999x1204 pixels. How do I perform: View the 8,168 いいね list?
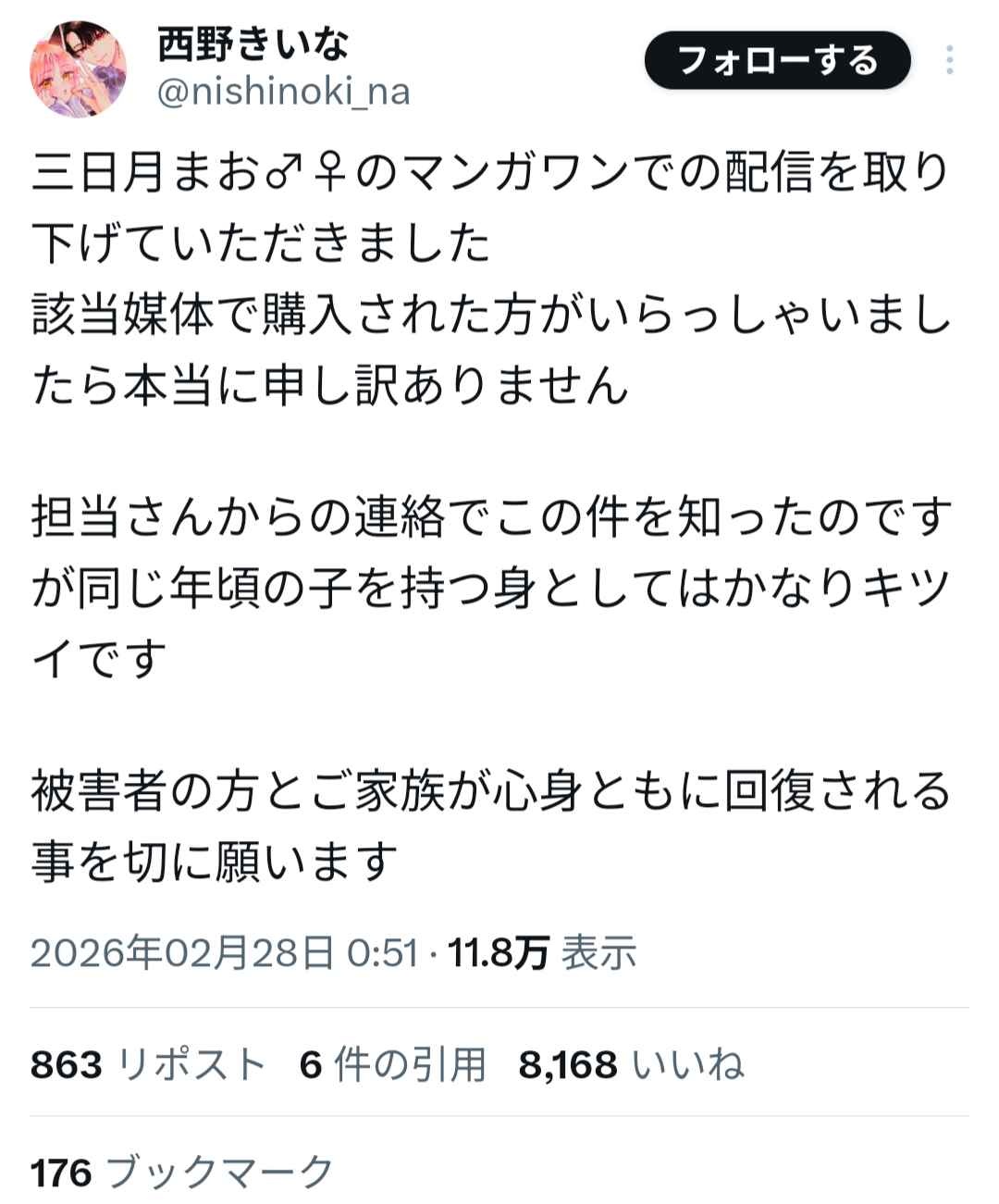click(x=631, y=1064)
